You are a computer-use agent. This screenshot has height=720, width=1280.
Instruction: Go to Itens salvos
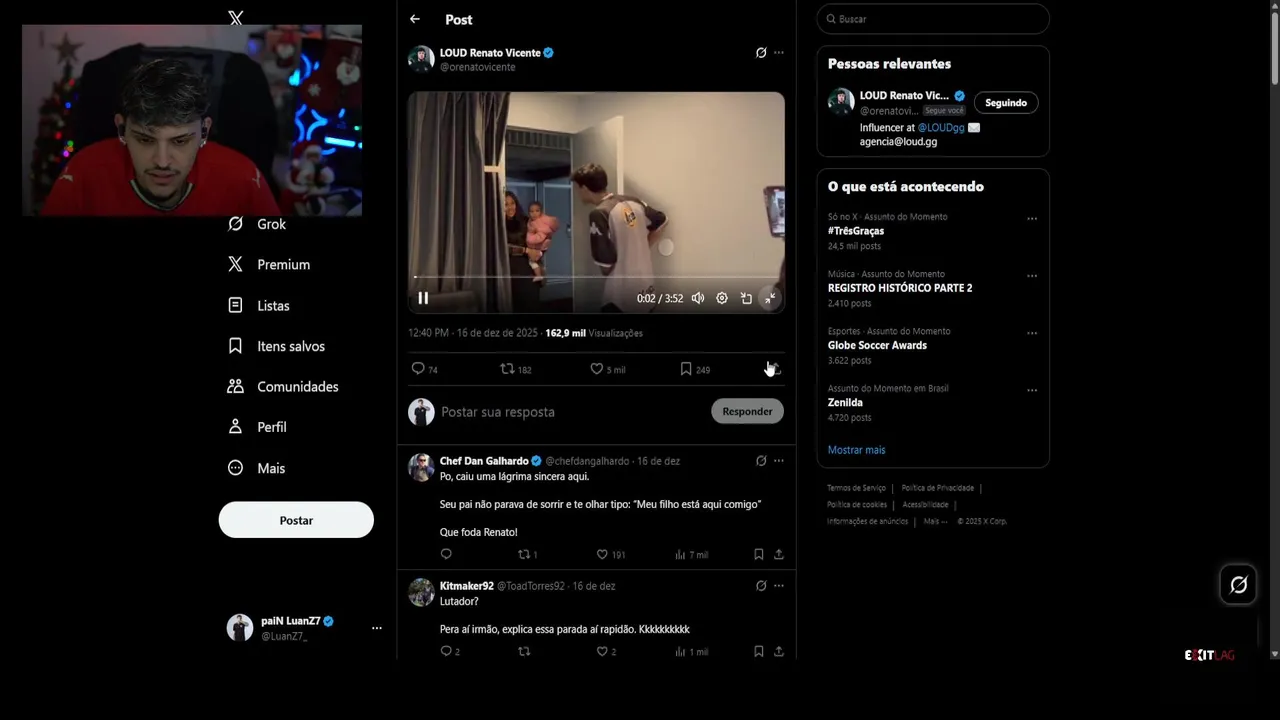click(x=290, y=346)
